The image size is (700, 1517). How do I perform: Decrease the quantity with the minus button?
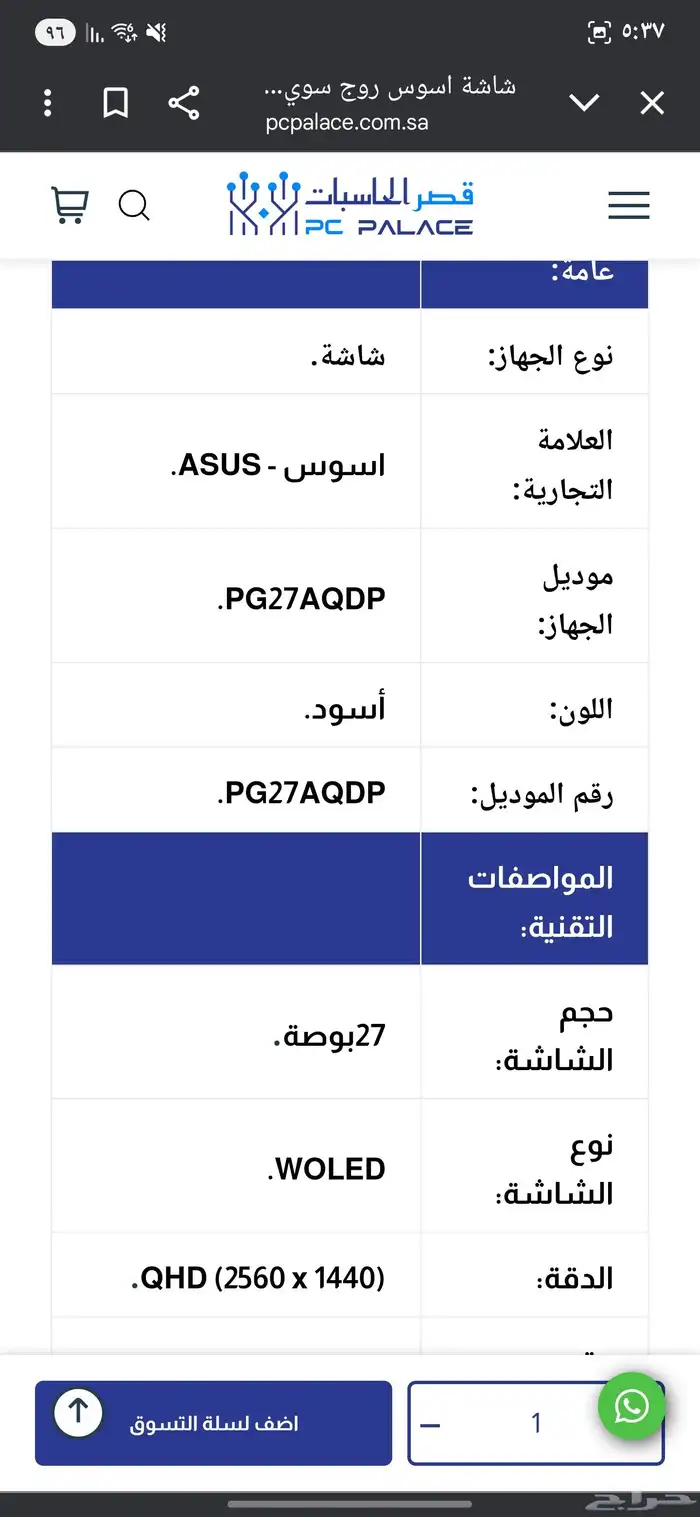click(431, 1424)
